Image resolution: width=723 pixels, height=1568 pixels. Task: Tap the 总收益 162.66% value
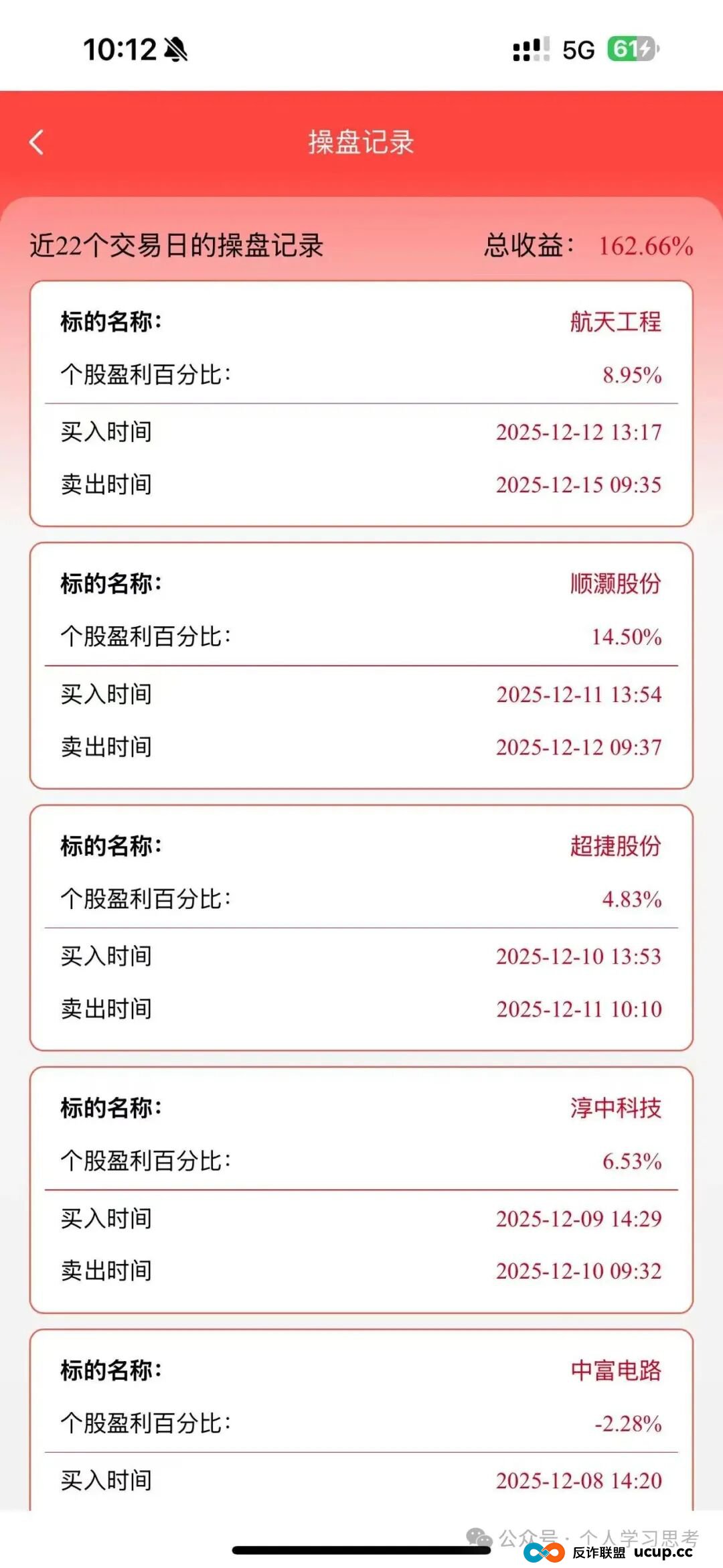(x=643, y=248)
